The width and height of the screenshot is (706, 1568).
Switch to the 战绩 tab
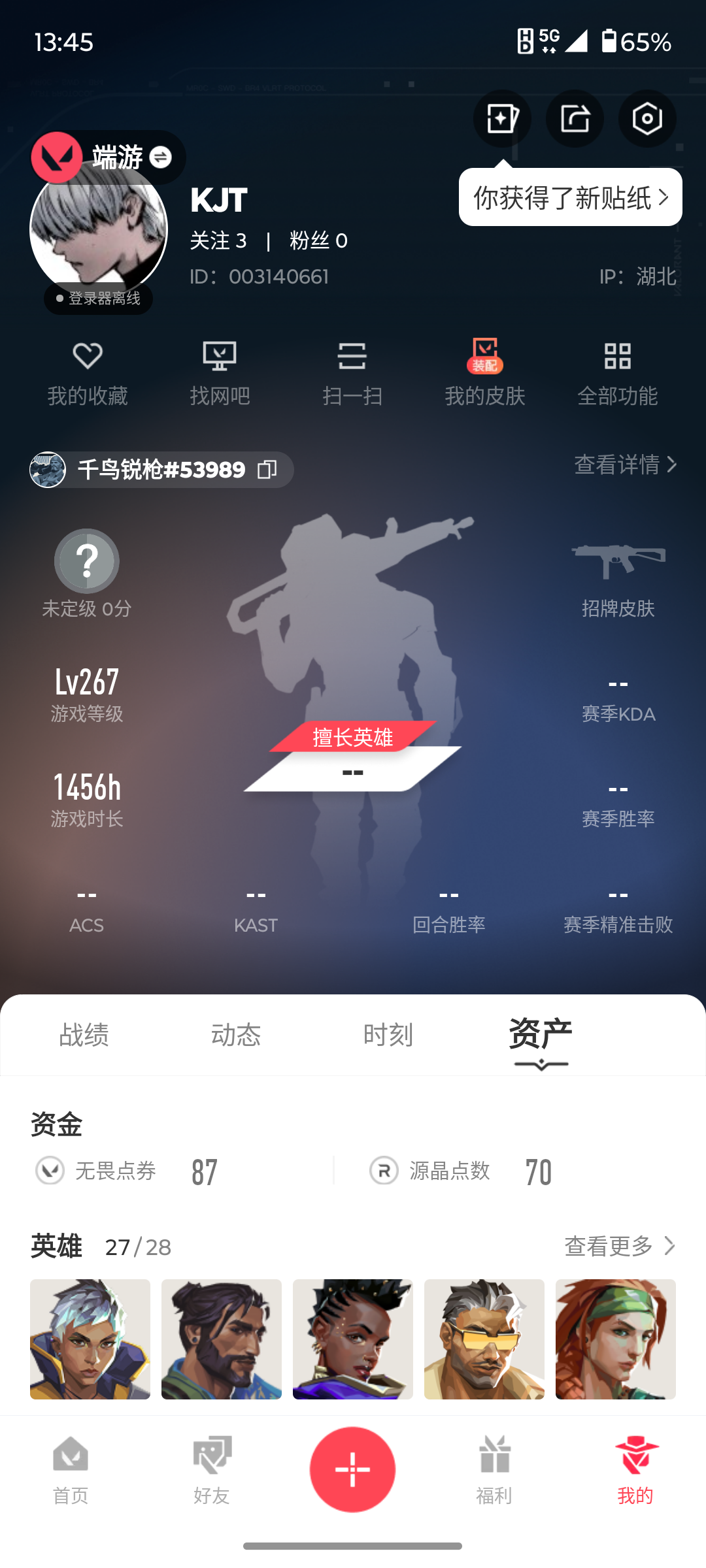[x=84, y=1035]
